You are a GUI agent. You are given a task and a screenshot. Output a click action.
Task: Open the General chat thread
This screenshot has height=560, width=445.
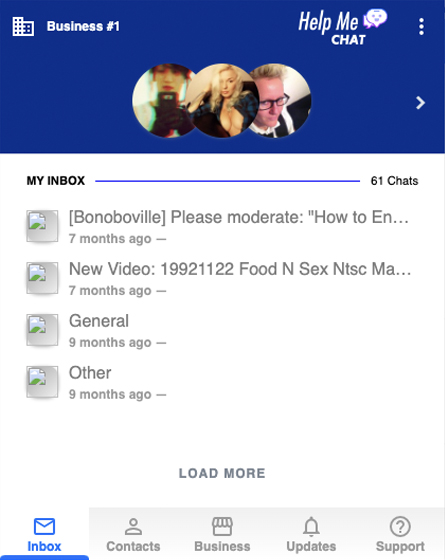pos(222,330)
